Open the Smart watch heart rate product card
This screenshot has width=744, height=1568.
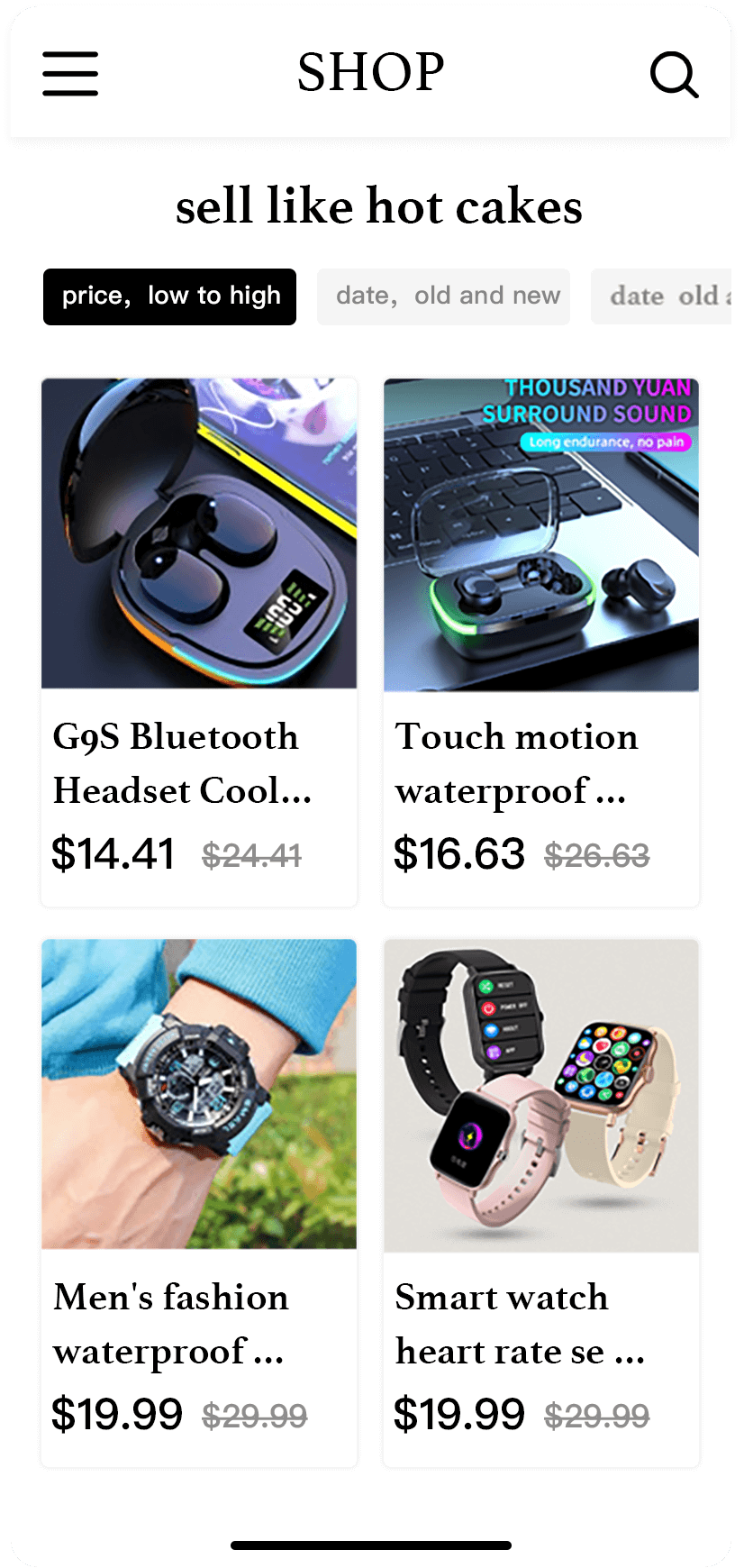point(540,1202)
